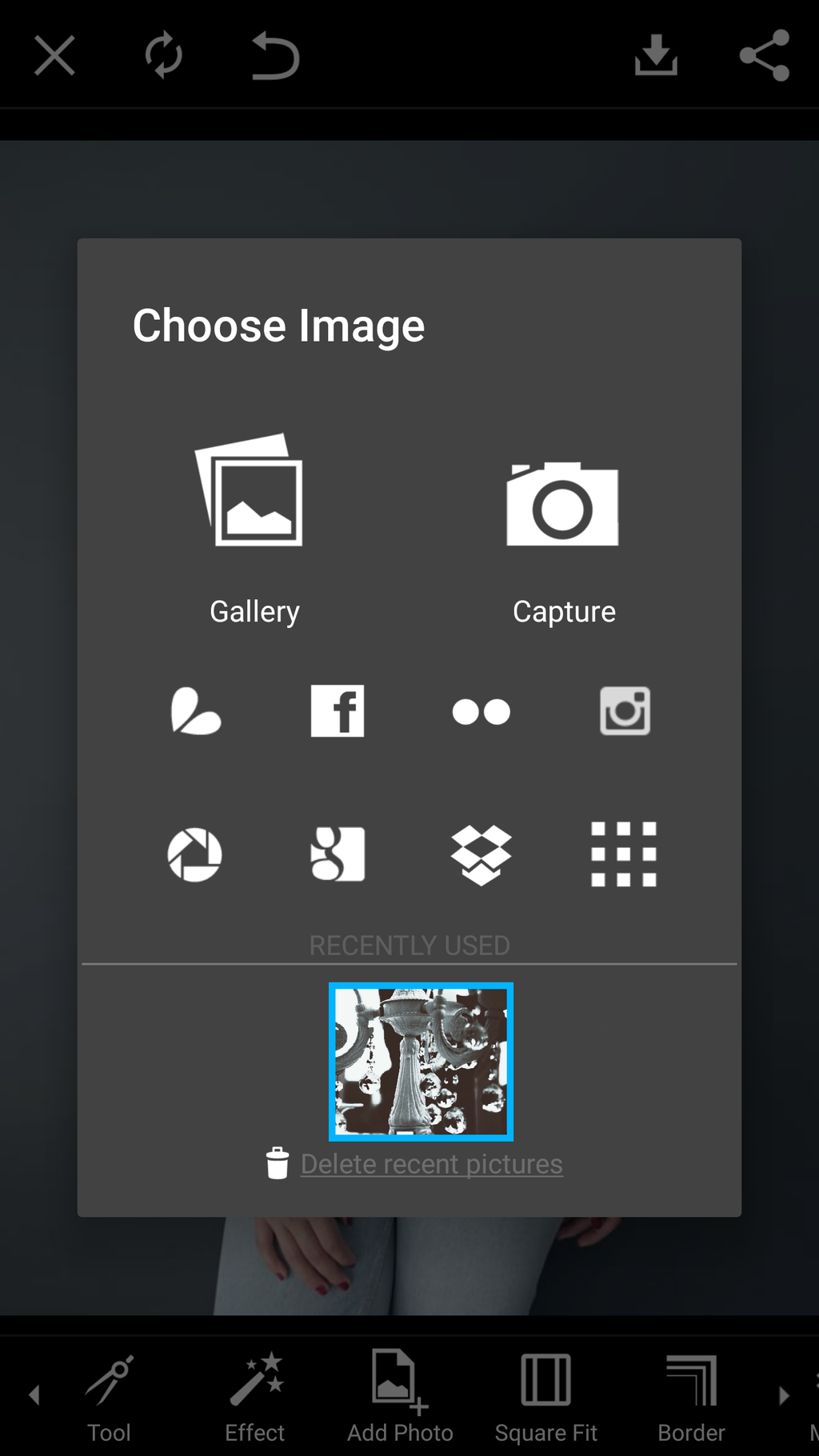Choose image from Gallery

click(x=254, y=529)
